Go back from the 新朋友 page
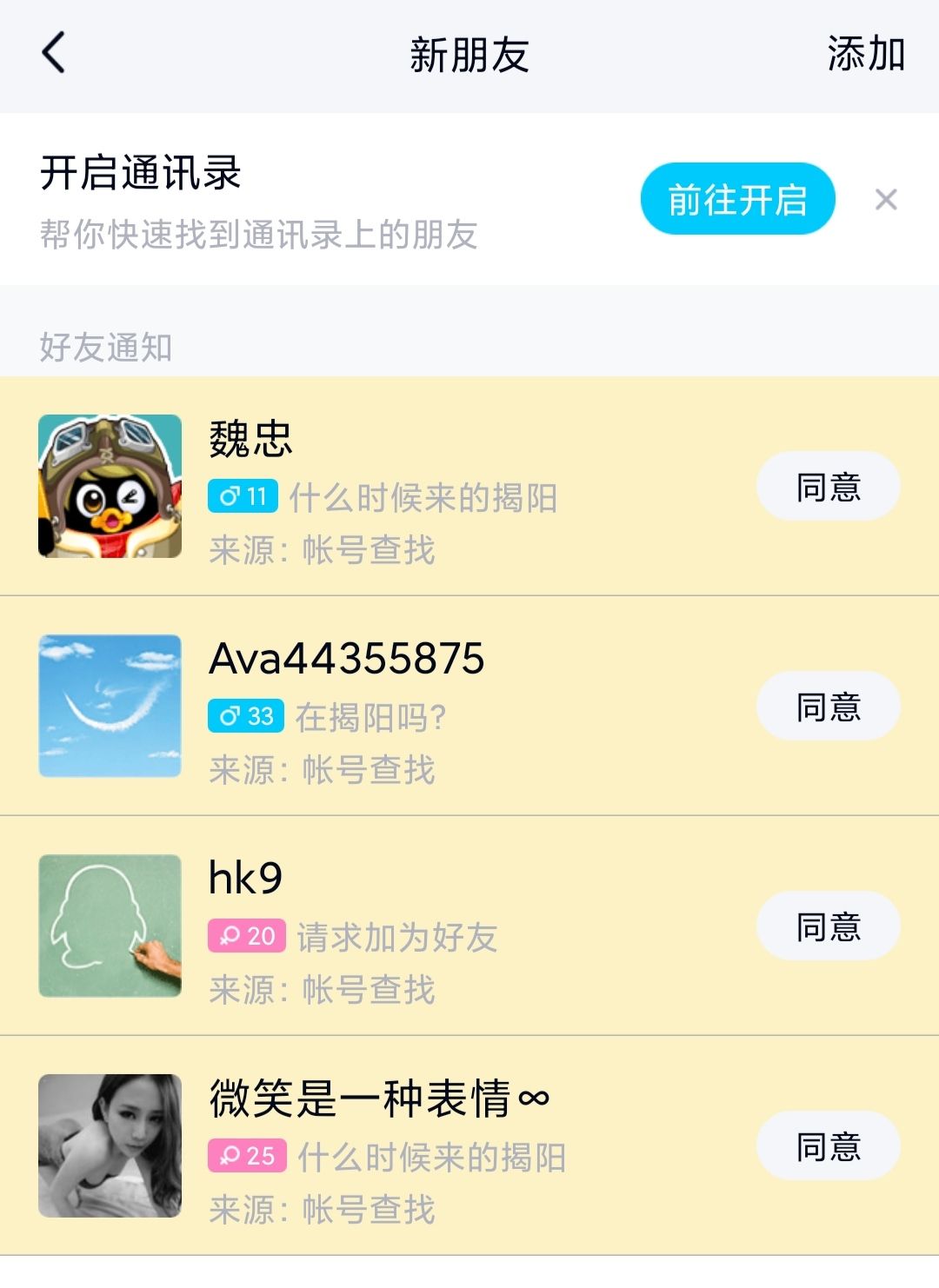The image size is (939, 1288). tap(54, 53)
